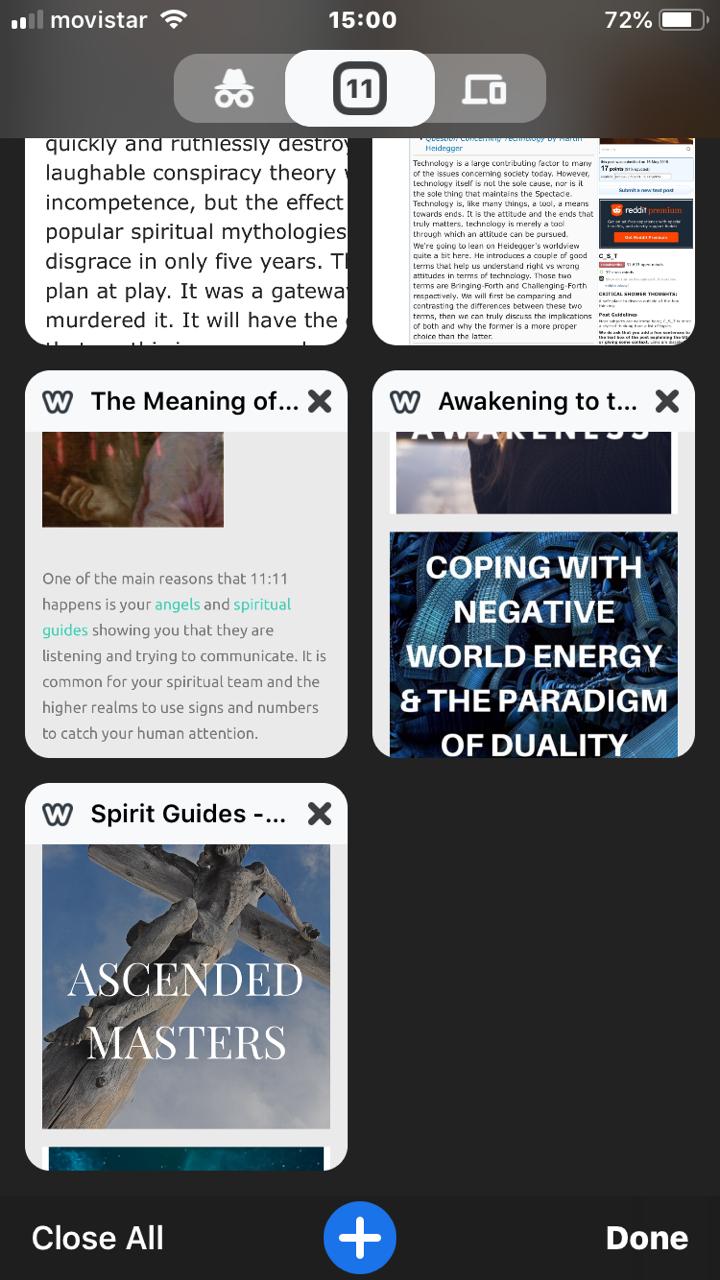Close the Awakening to t... tab
This screenshot has height=1280, width=720.
coord(667,401)
